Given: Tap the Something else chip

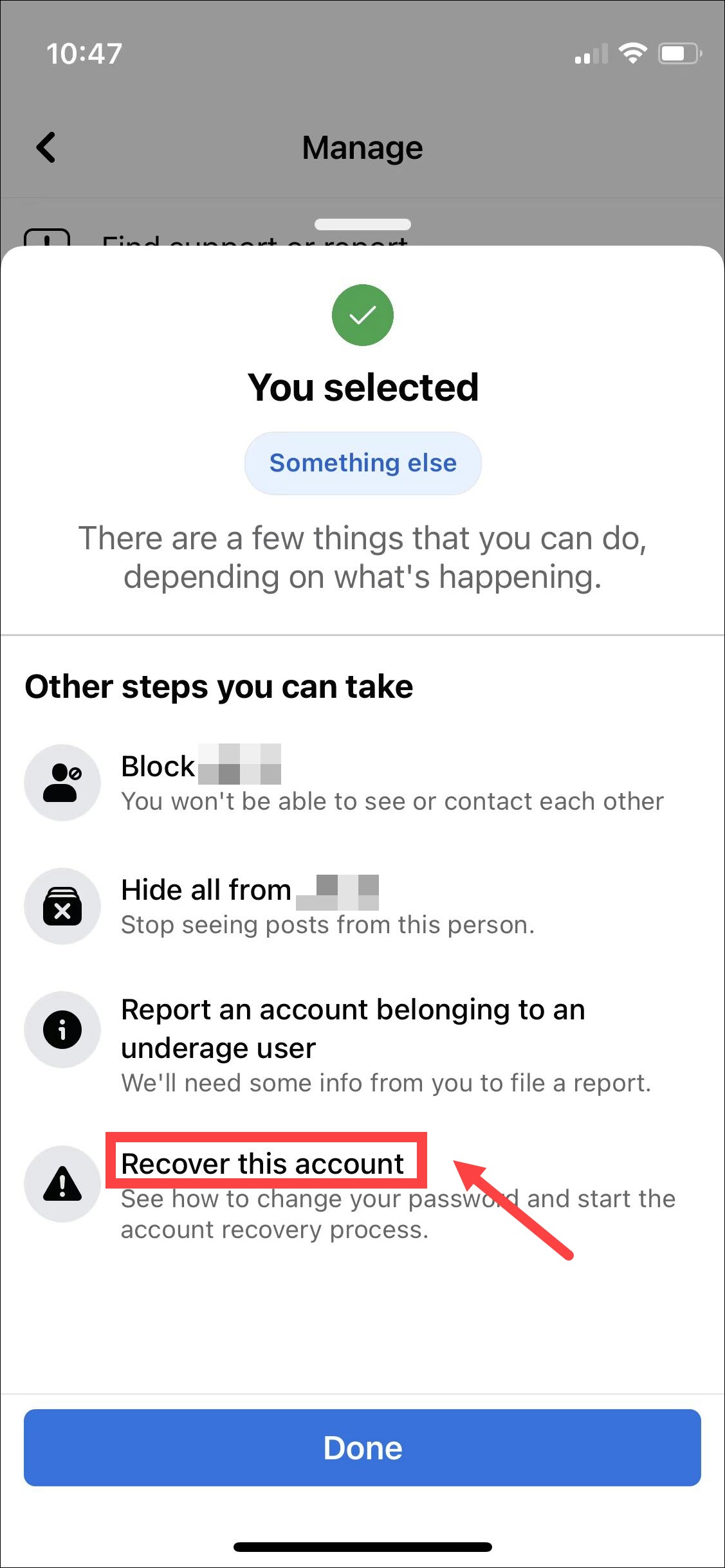Looking at the screenshot, I should tap(363, 463).
